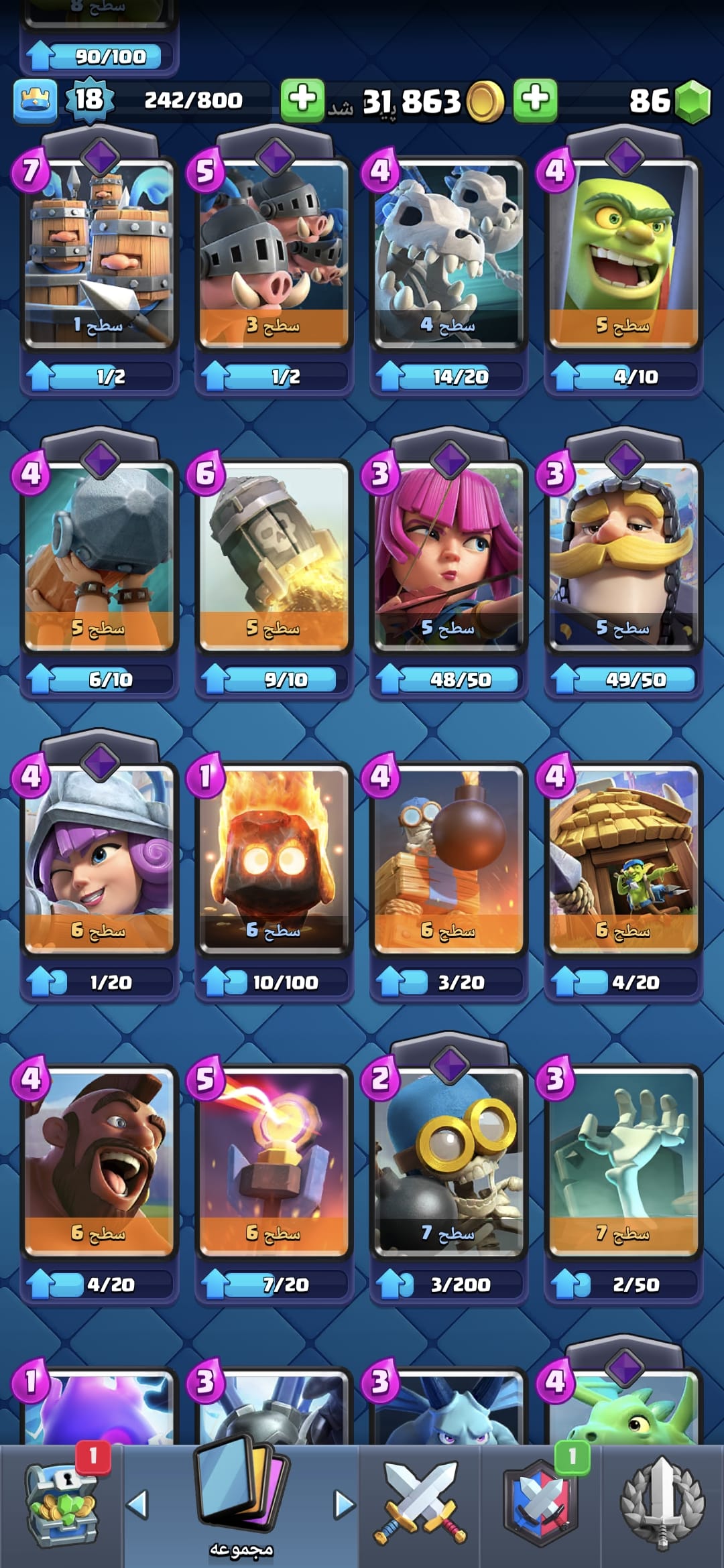Open the Graveyard hand card
Viewport: 724px width, 1568px height.
tap(623, 1161)
